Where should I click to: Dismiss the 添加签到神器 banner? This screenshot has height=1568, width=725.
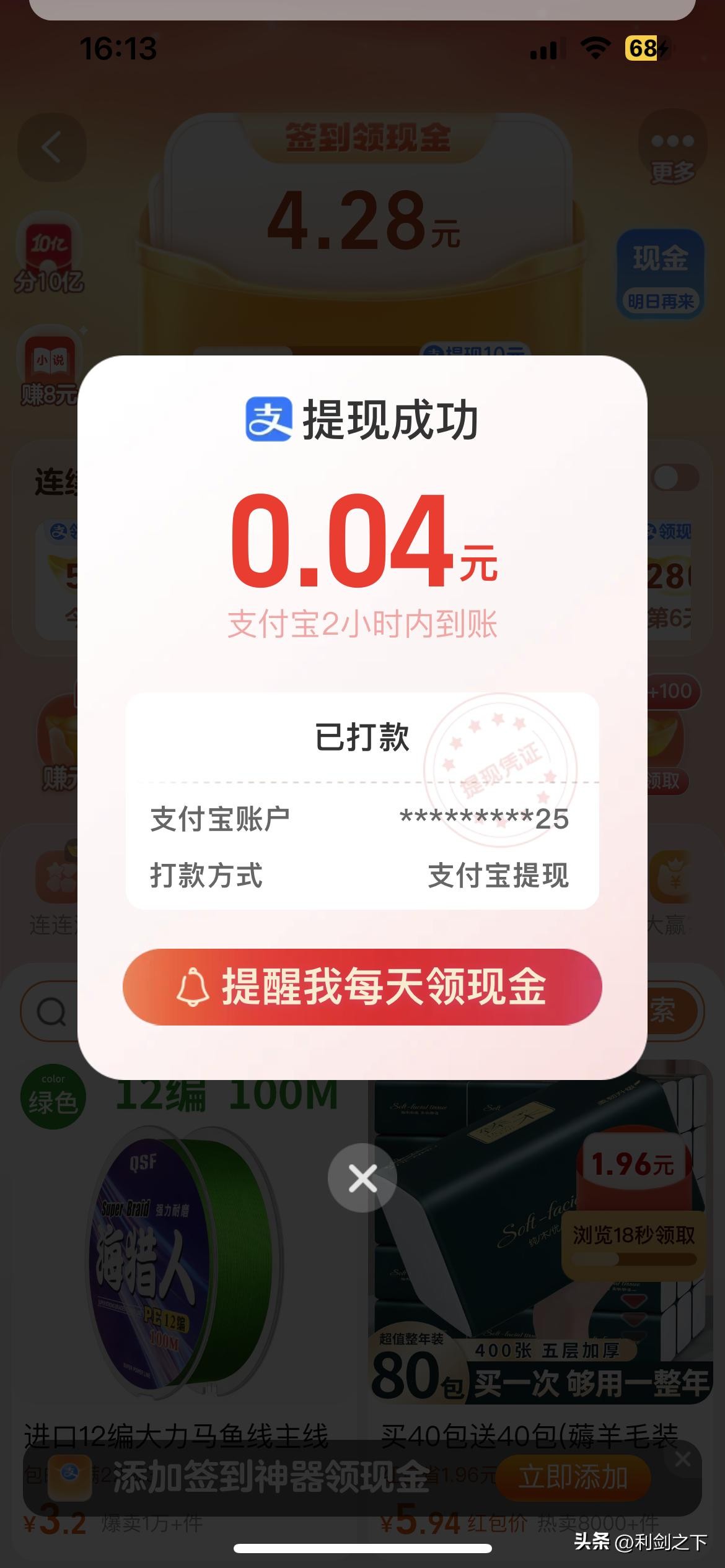[x=683, y=1459]
